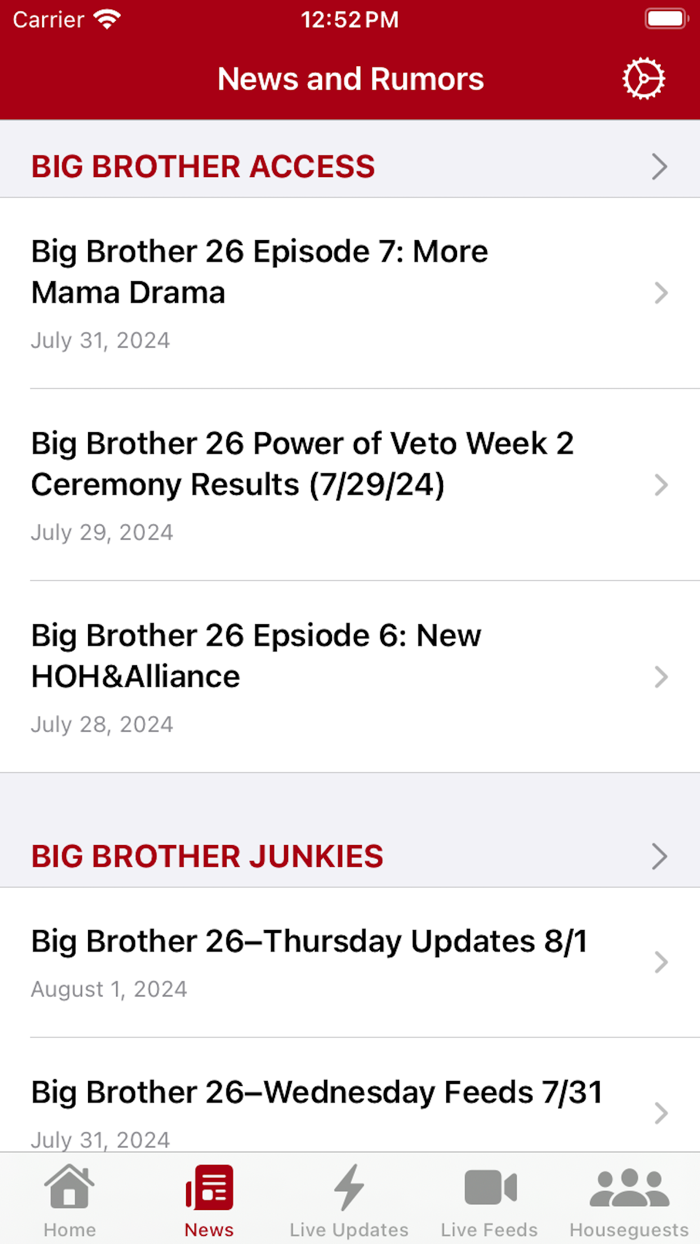Switch to the Live Feeds tab
This screenshot has width=700, height=1244.
tap(489, 1200)
